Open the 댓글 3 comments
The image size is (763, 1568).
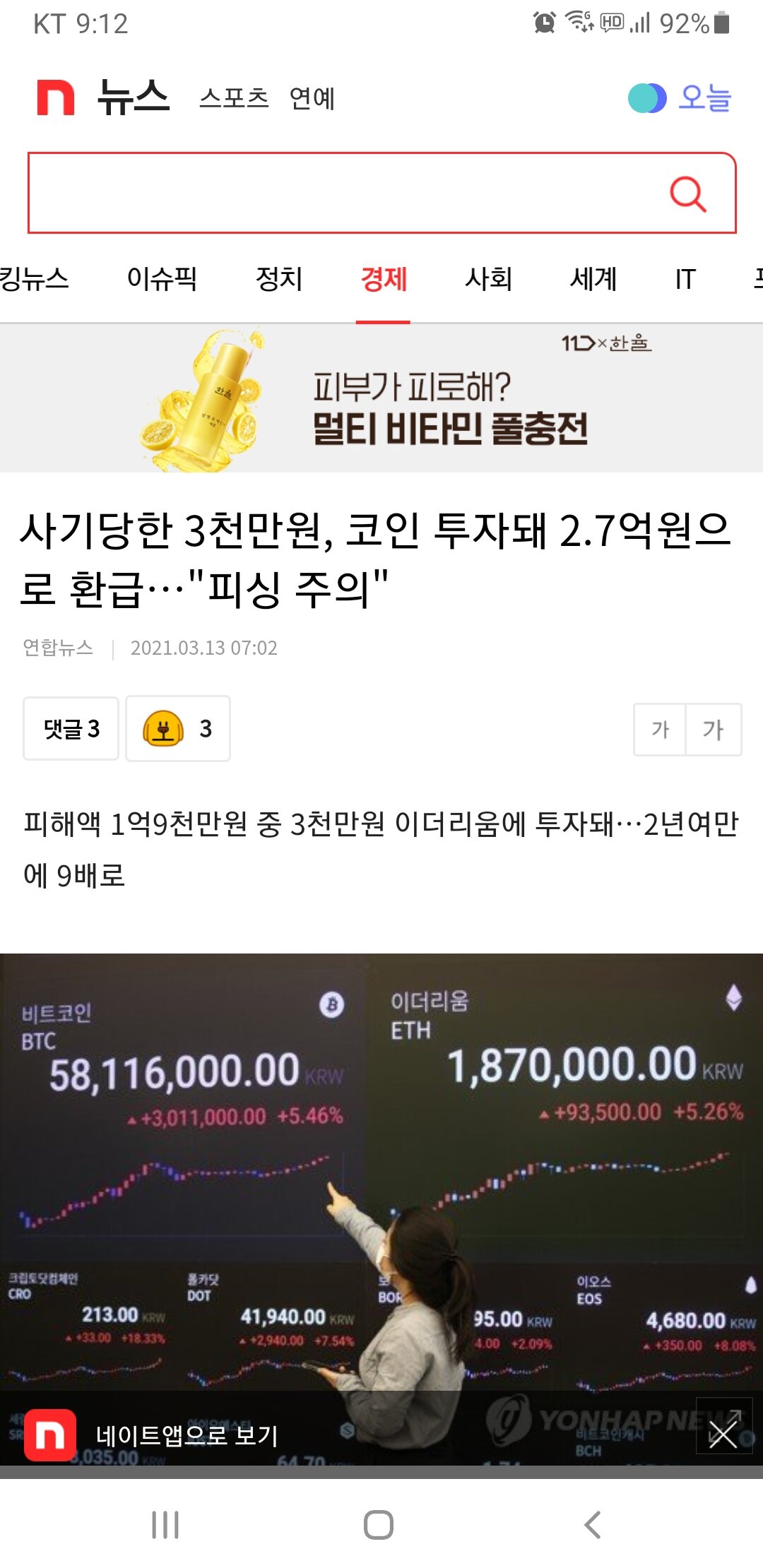pos(71,728)
